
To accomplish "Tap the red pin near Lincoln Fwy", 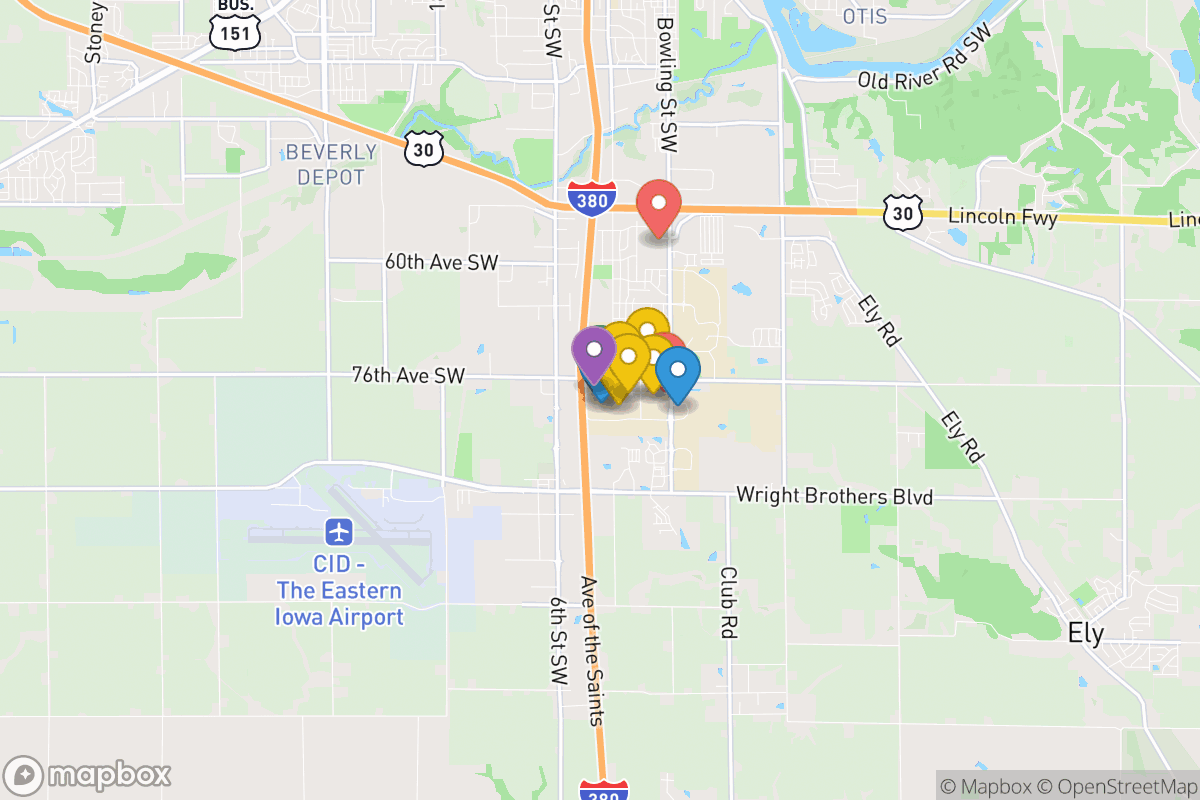I will 659,203.
